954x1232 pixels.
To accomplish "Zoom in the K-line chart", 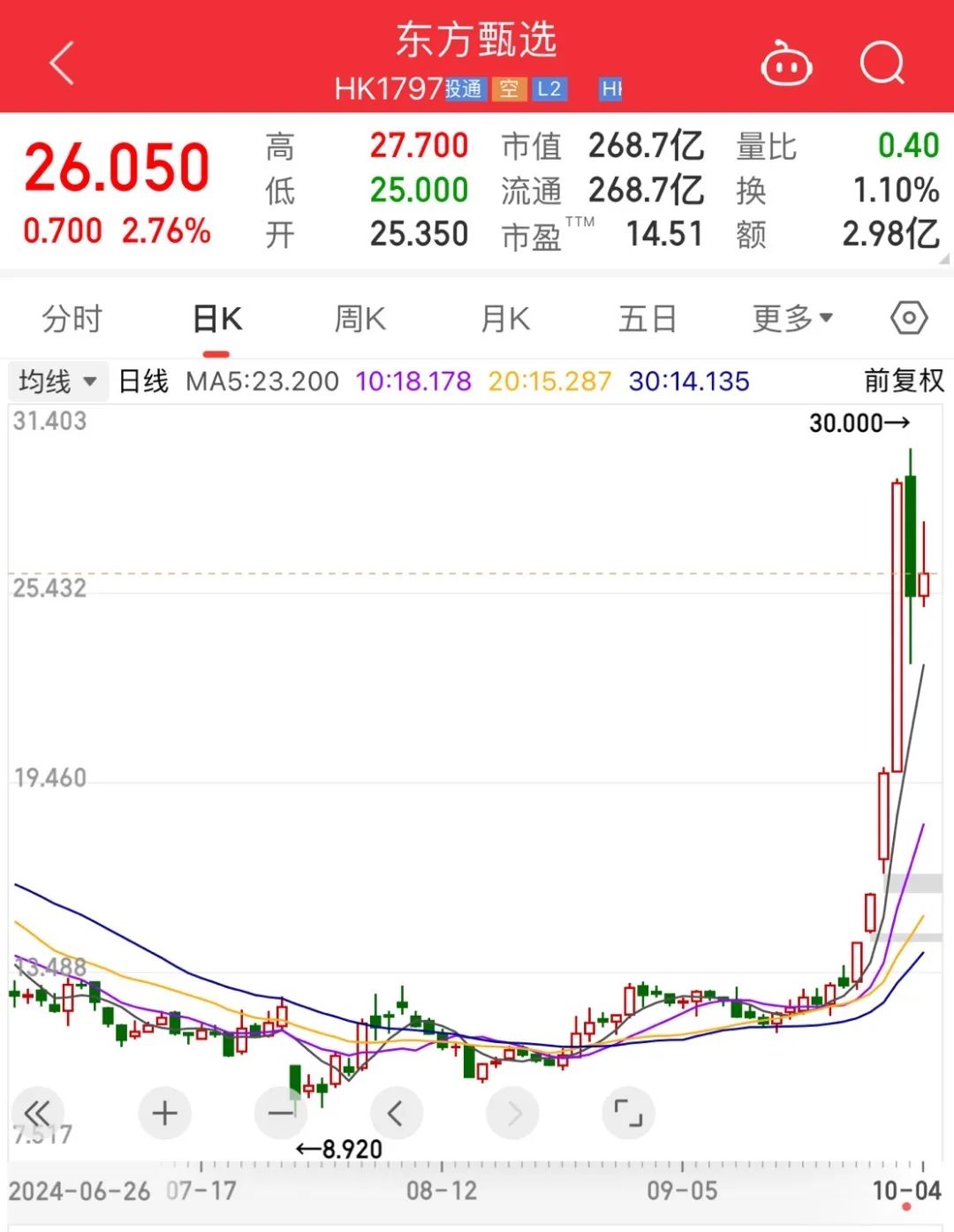I will [165, 1113].
